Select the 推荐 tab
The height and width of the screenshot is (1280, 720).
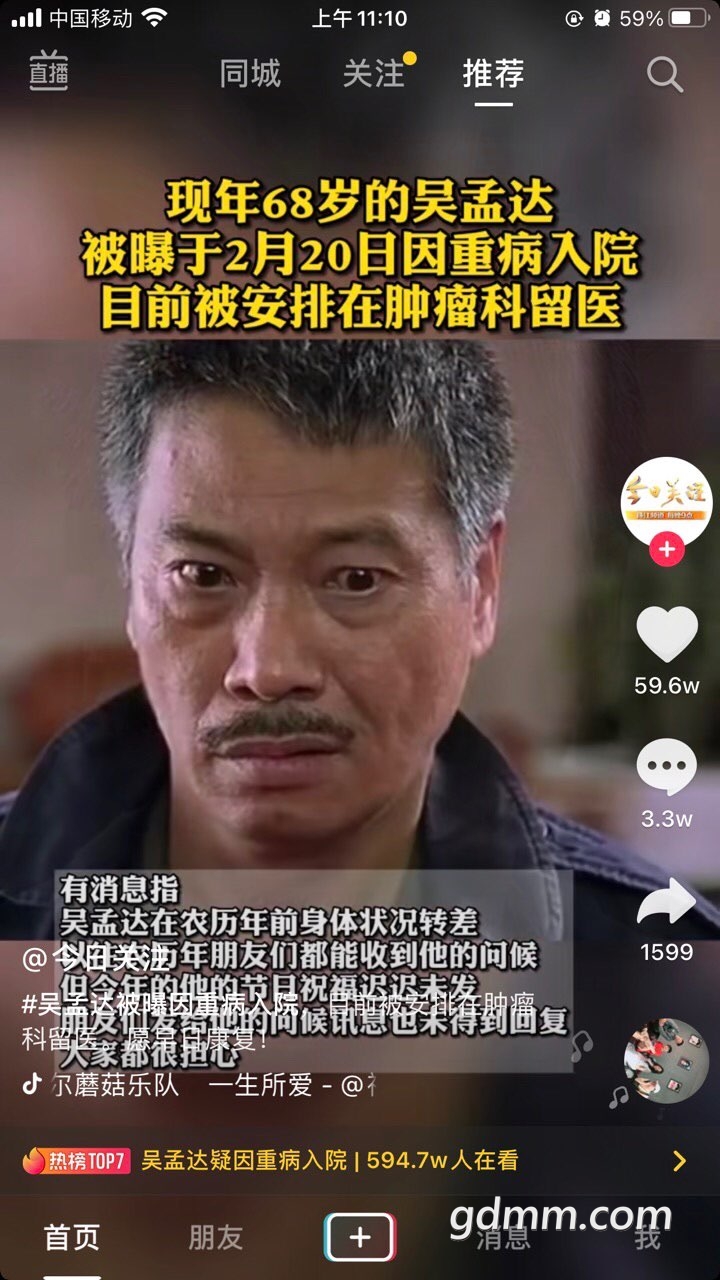(x=493, y=73)
